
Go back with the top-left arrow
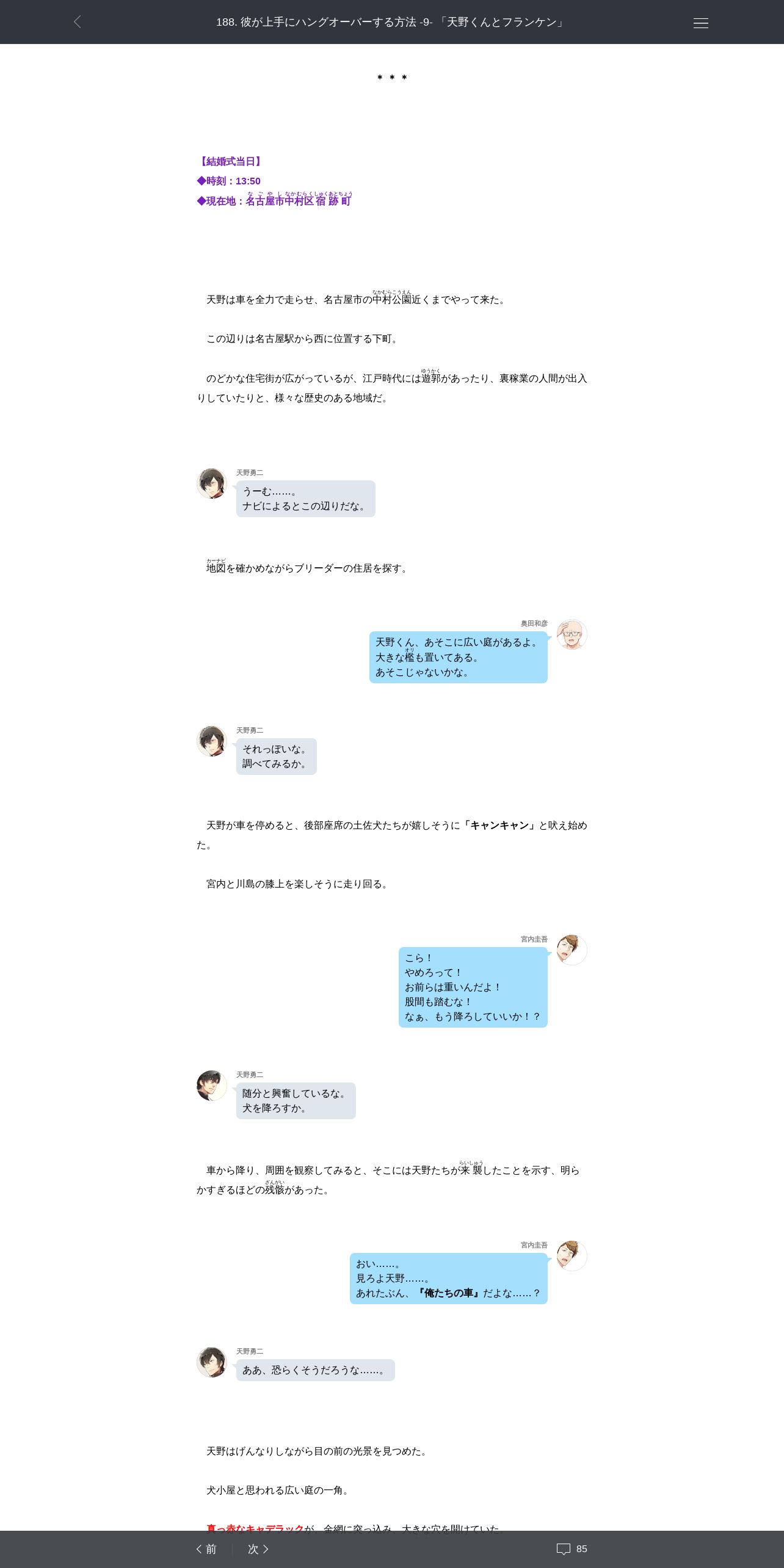[x=77, y=22]
